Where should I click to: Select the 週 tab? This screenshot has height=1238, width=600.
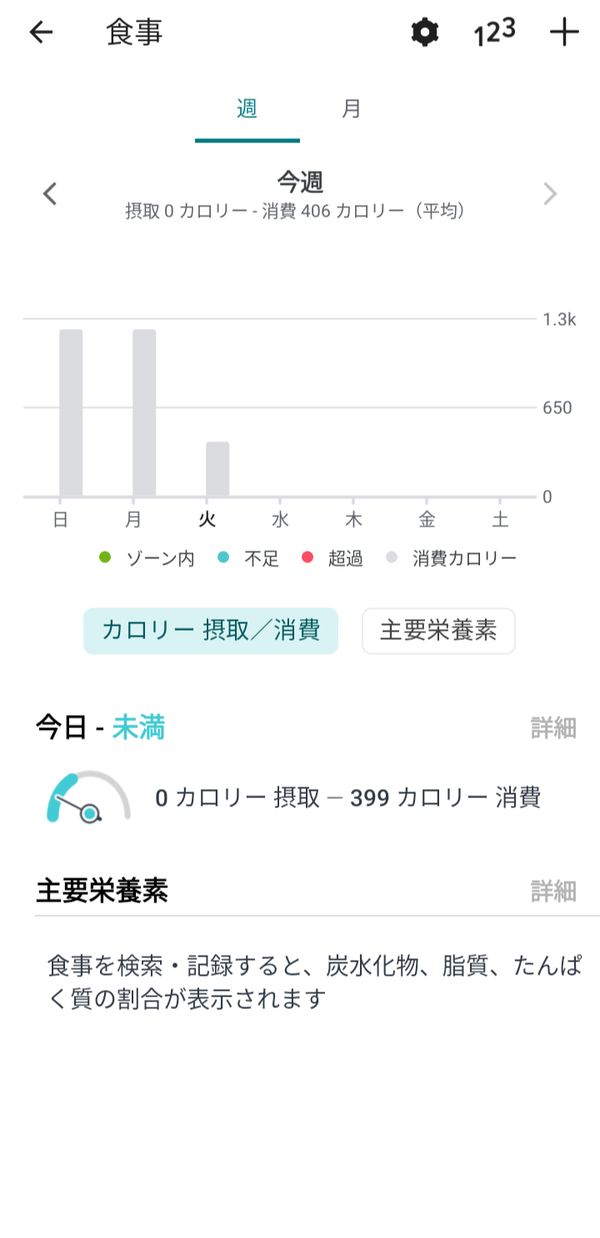[x=247, y=109]
